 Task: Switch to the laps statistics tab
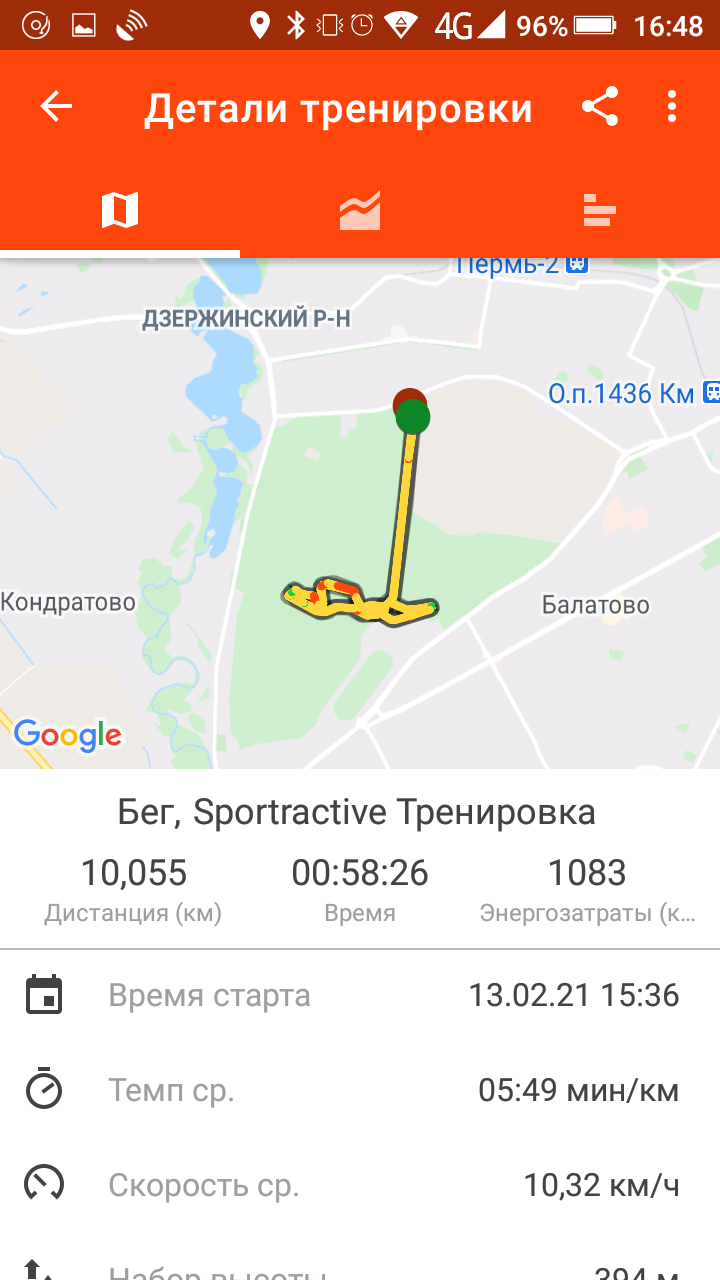(599, 211)
